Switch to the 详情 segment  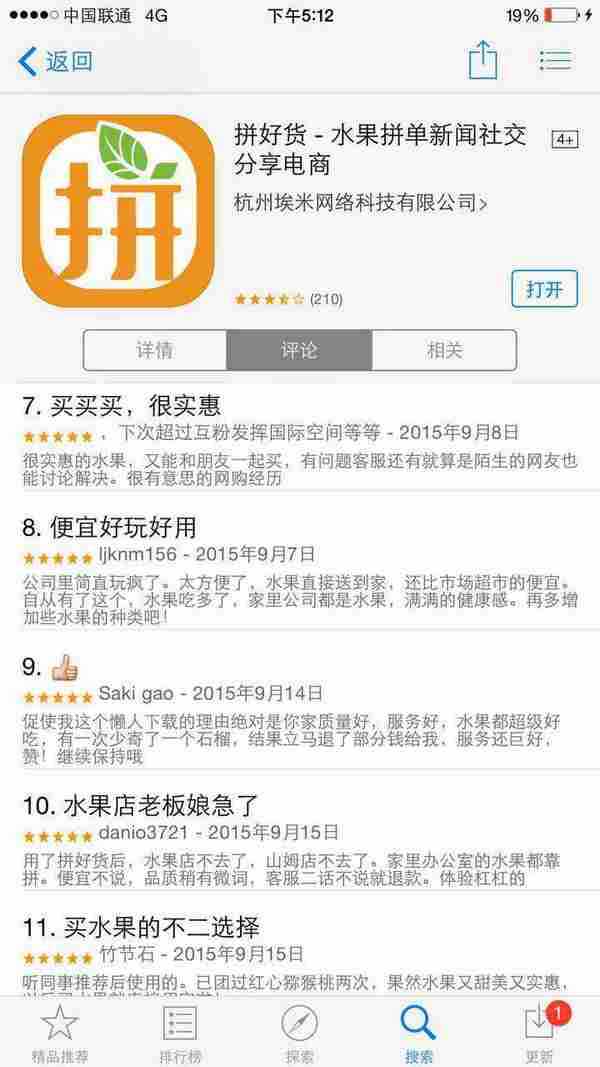point(155,351)
